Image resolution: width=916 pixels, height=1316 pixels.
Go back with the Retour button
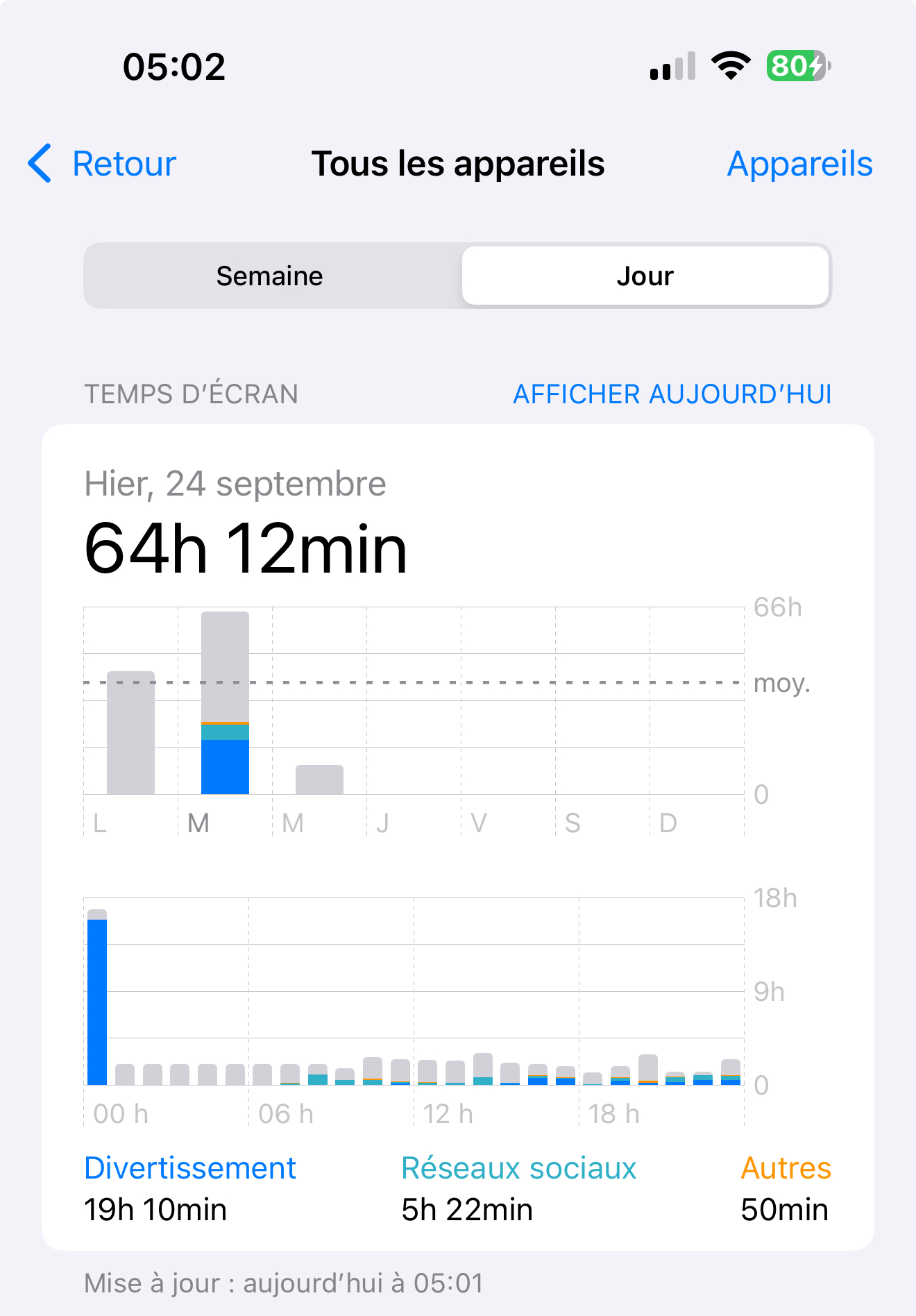103,164
